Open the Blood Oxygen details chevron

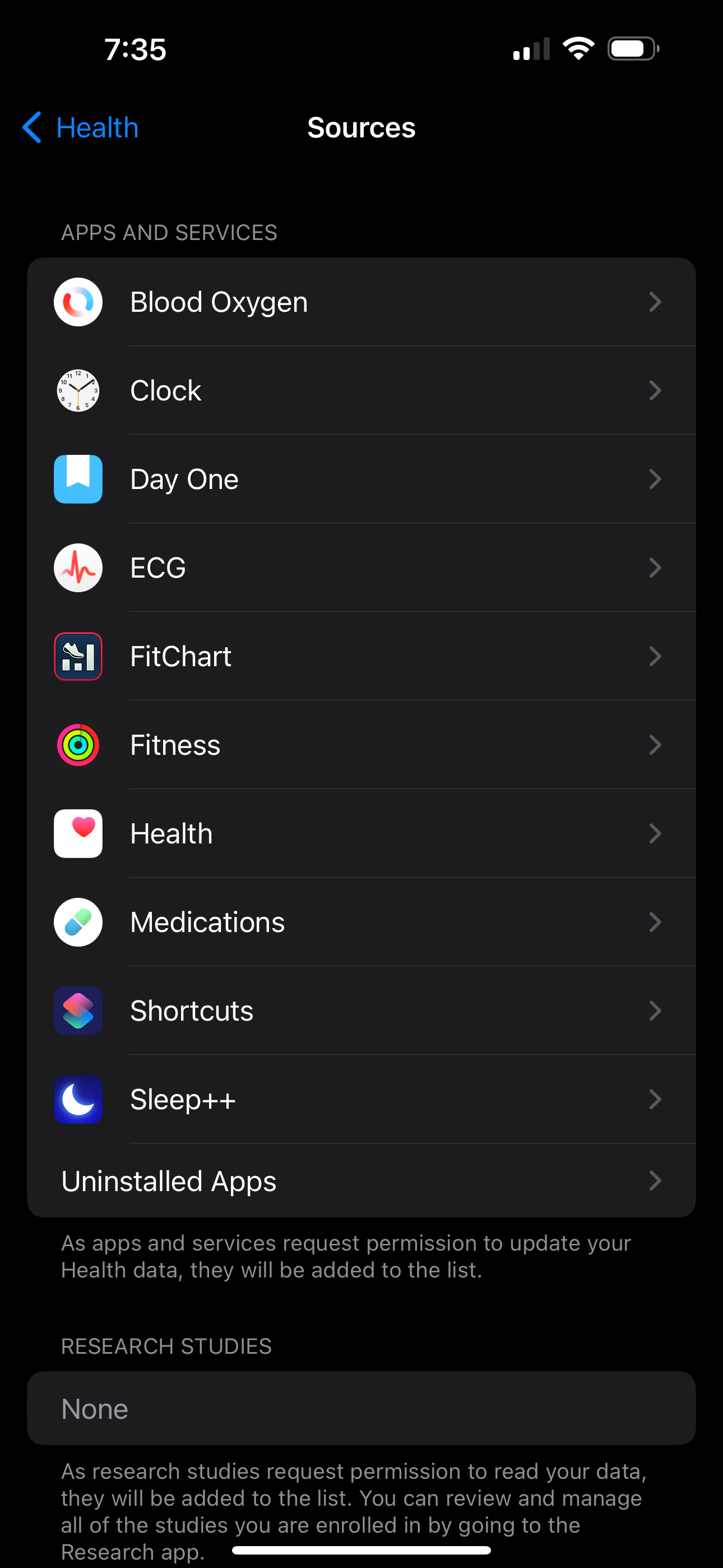[x=655, y=302]
